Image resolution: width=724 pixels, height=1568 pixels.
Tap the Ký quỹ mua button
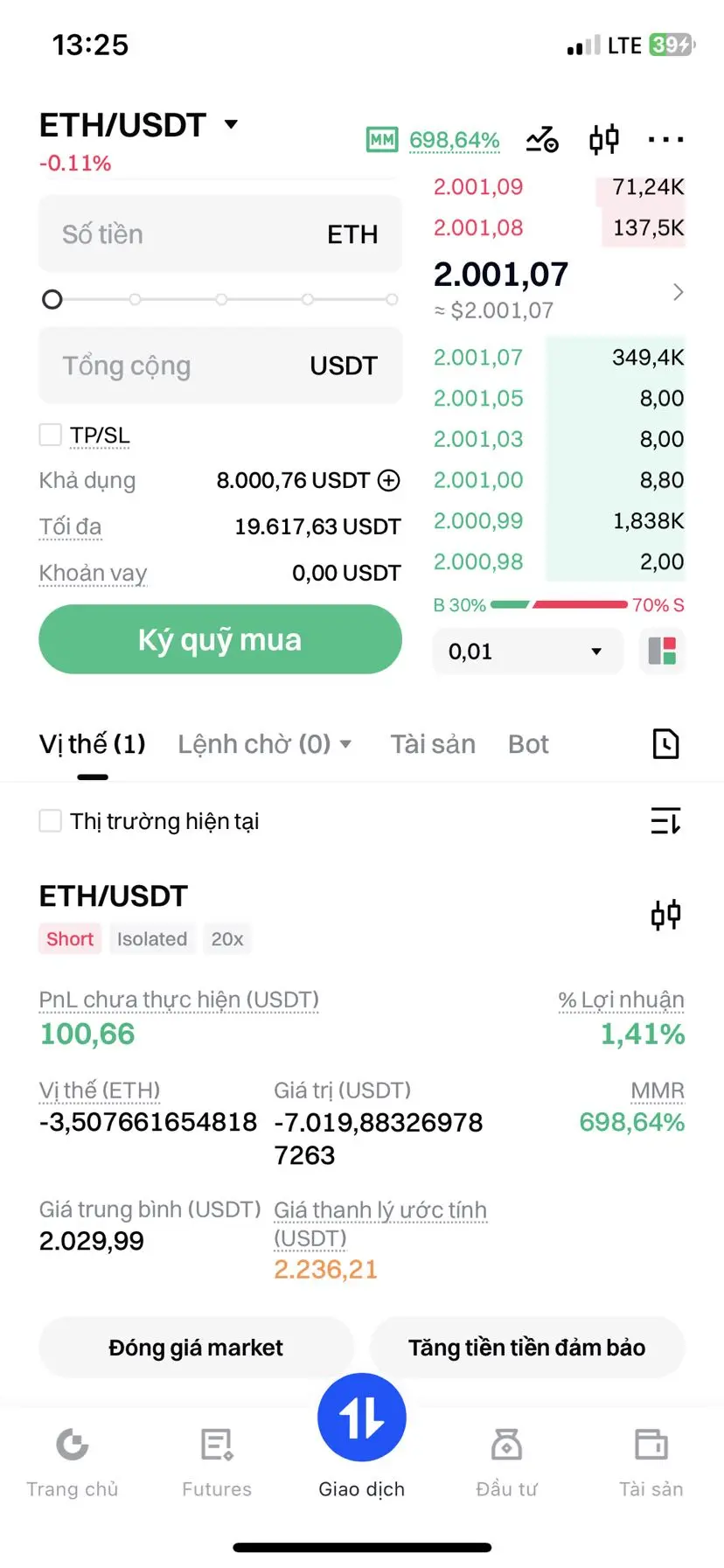coord(220,639)
